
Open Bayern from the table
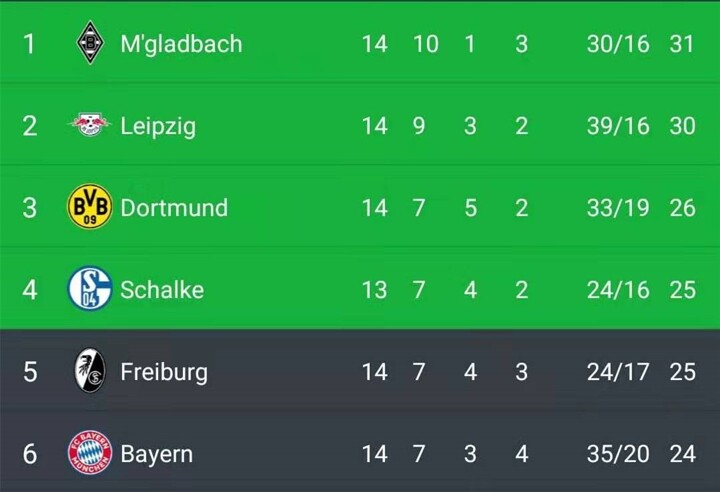click(x=156, y=454)
